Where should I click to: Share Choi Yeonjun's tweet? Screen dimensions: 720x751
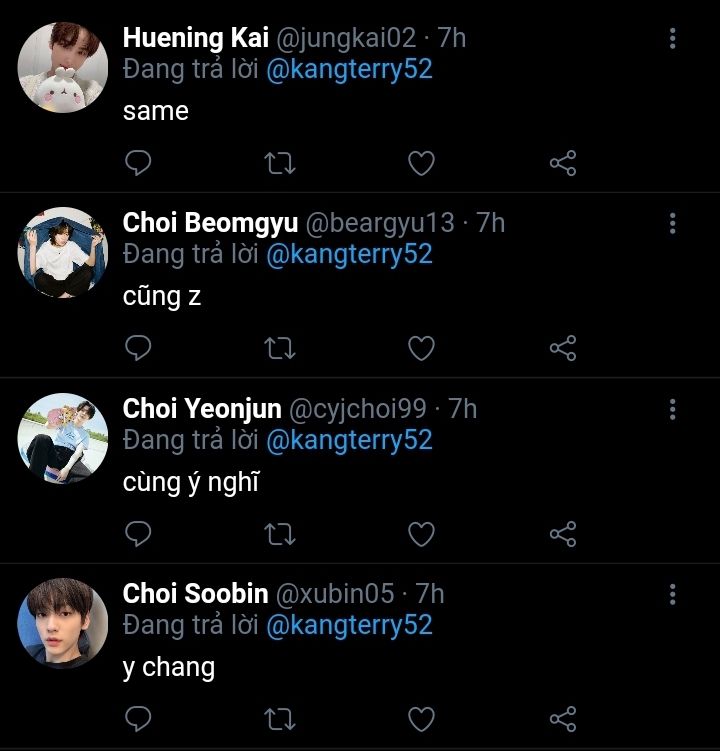click(x=563, y=534)
